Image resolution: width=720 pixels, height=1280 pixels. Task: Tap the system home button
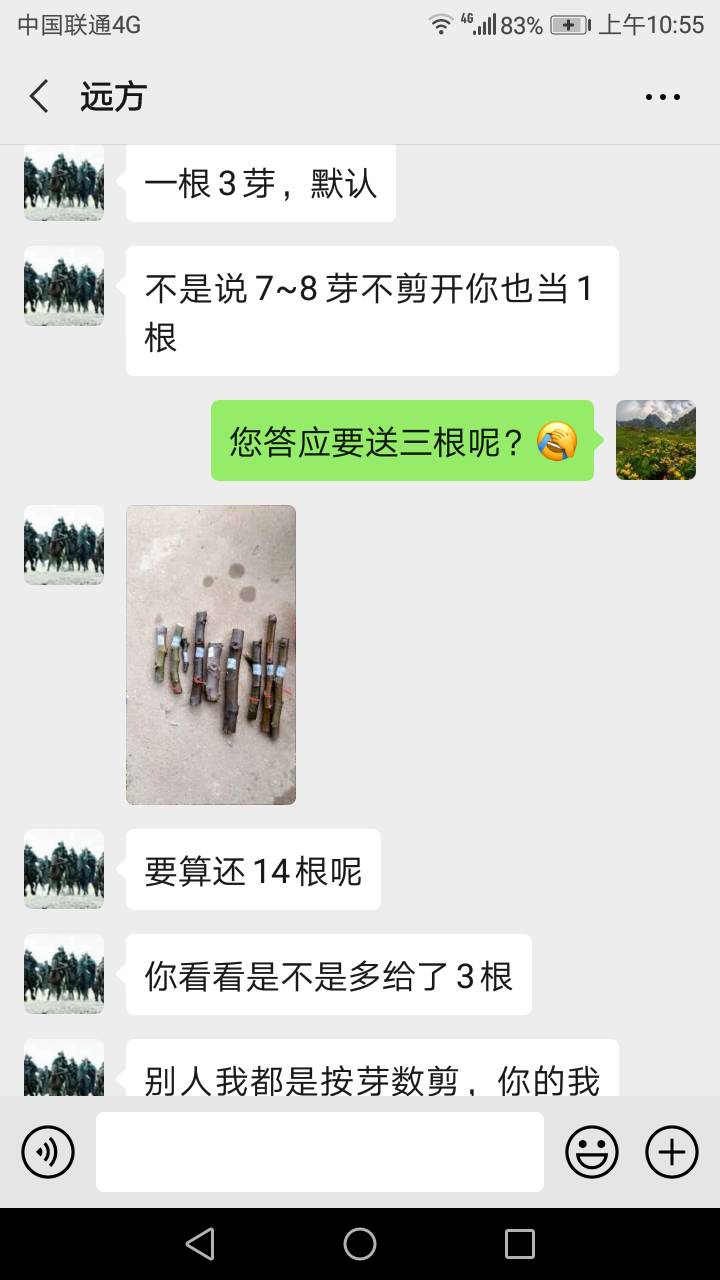[x=360, y=1244]
